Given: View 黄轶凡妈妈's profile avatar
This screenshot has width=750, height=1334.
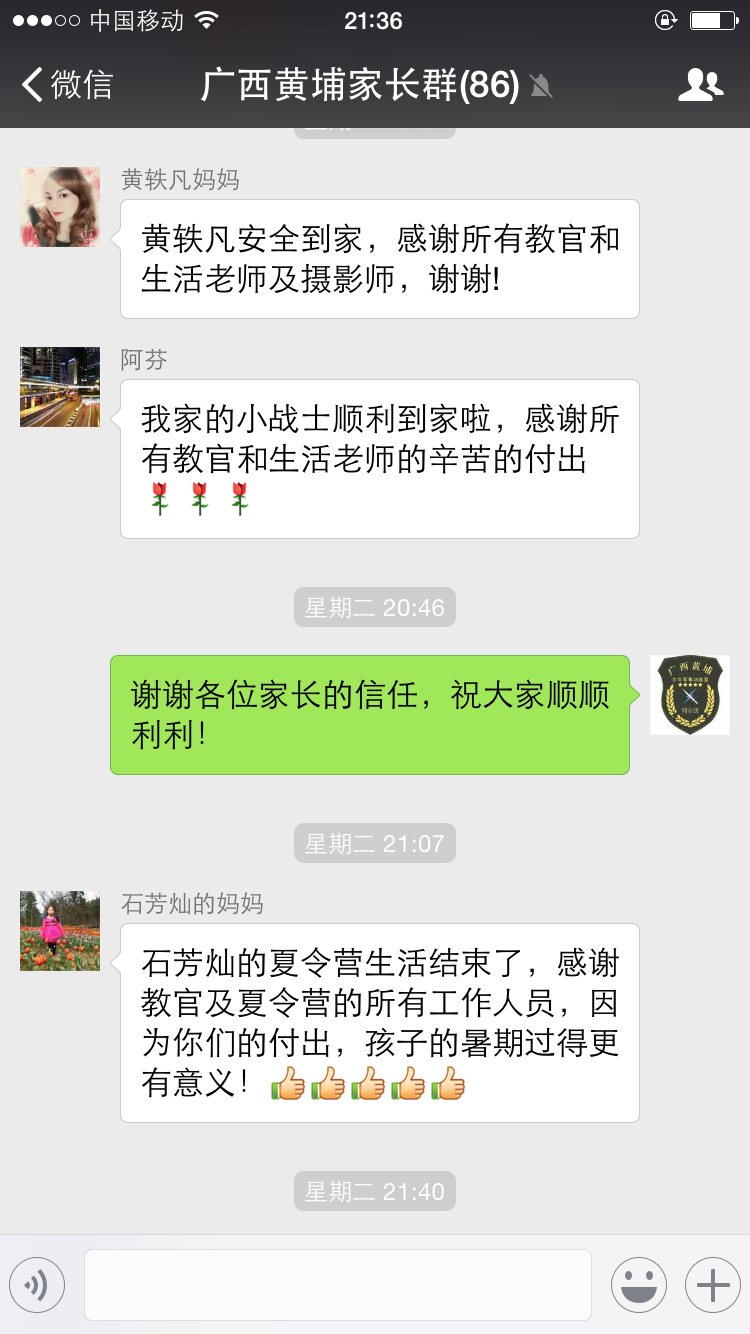Looking at the screenshot, I should click(x=60, y=207).
